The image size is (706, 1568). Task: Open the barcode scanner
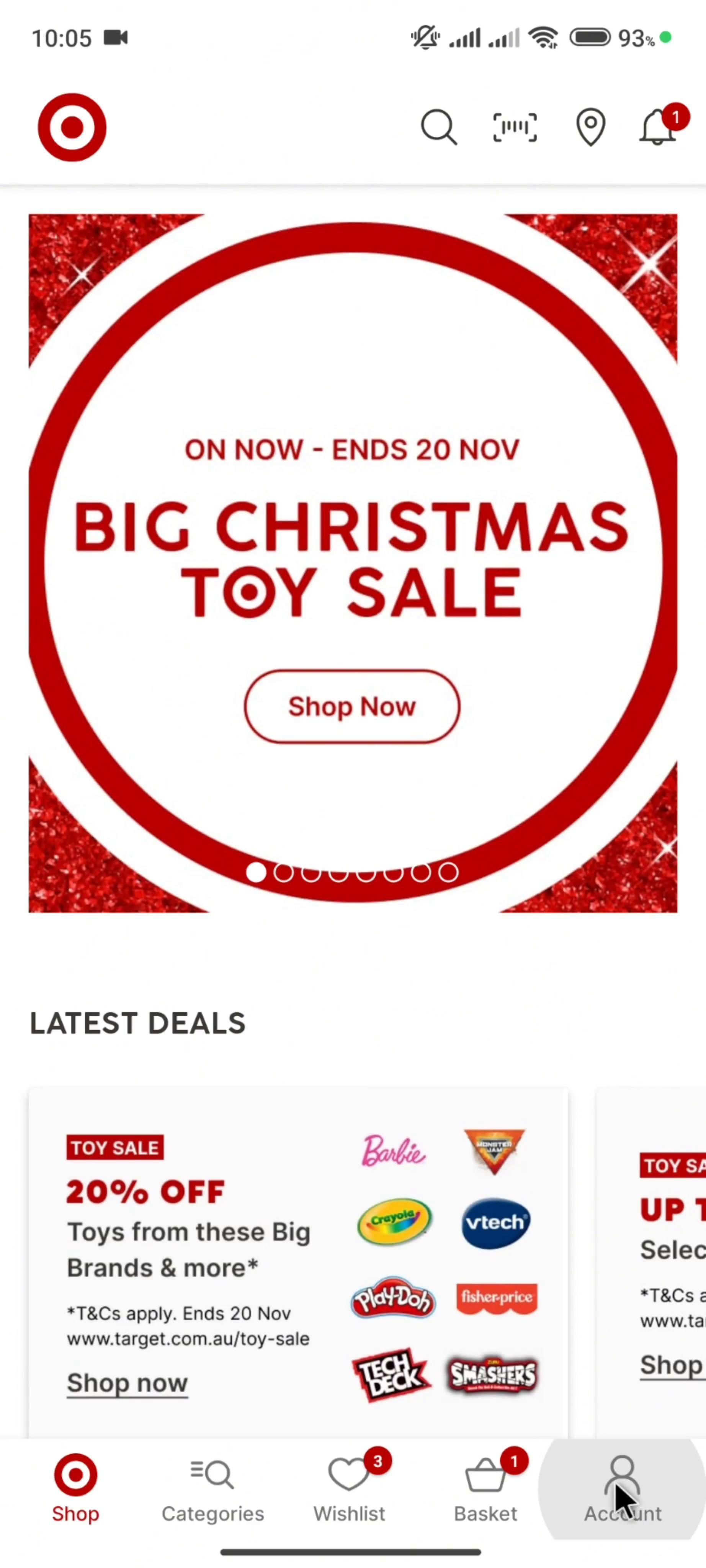[x=514, y=127]
